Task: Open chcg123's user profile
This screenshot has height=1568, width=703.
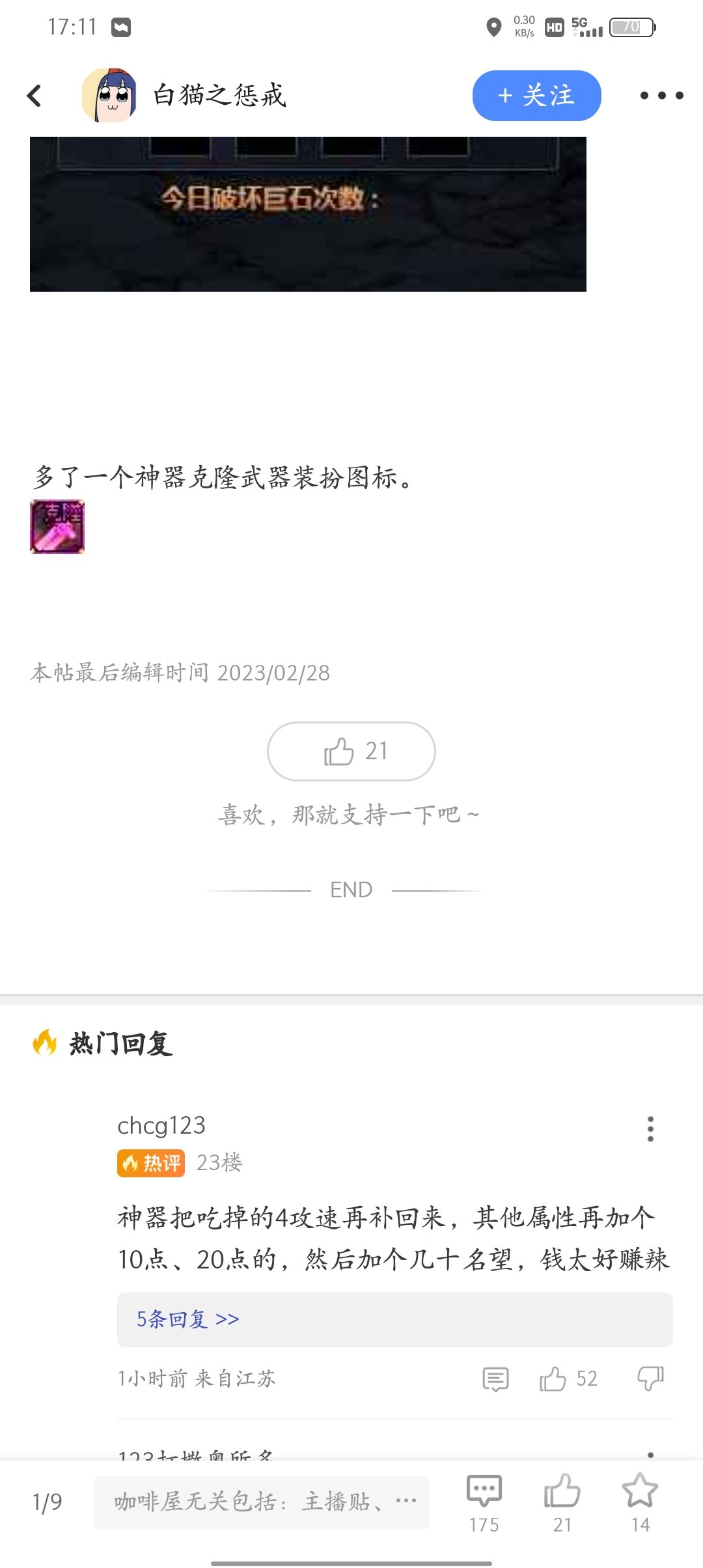Action: pos(161,1125)
